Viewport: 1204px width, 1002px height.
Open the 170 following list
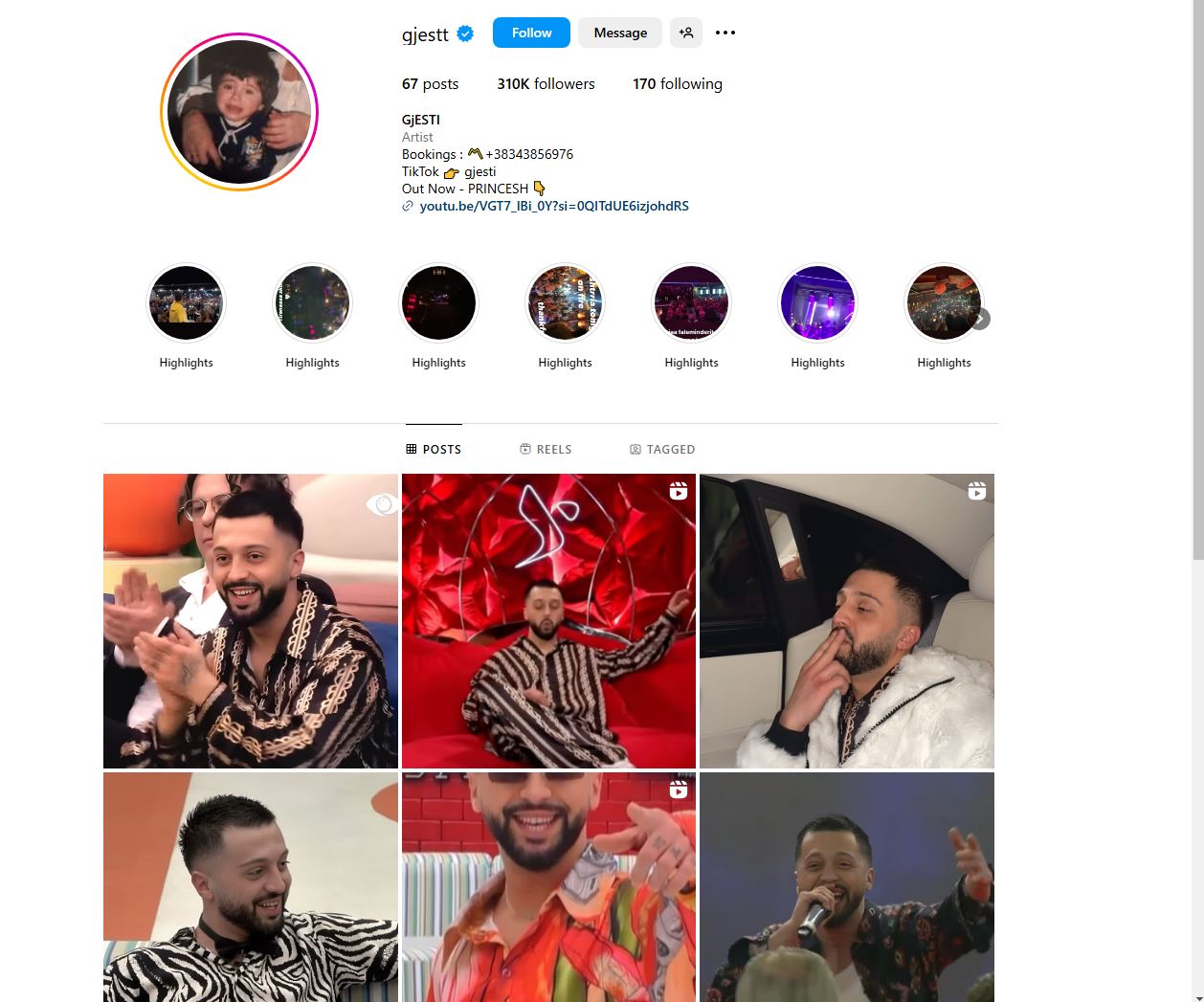[677, 84]
